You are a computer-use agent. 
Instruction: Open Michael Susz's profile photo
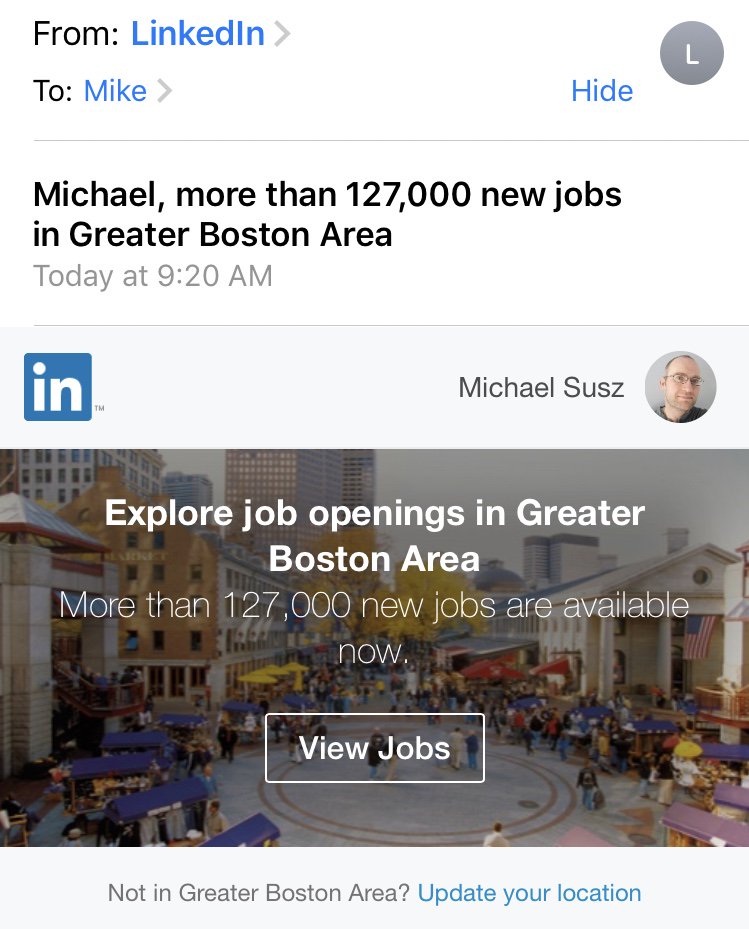coord(680,387)
